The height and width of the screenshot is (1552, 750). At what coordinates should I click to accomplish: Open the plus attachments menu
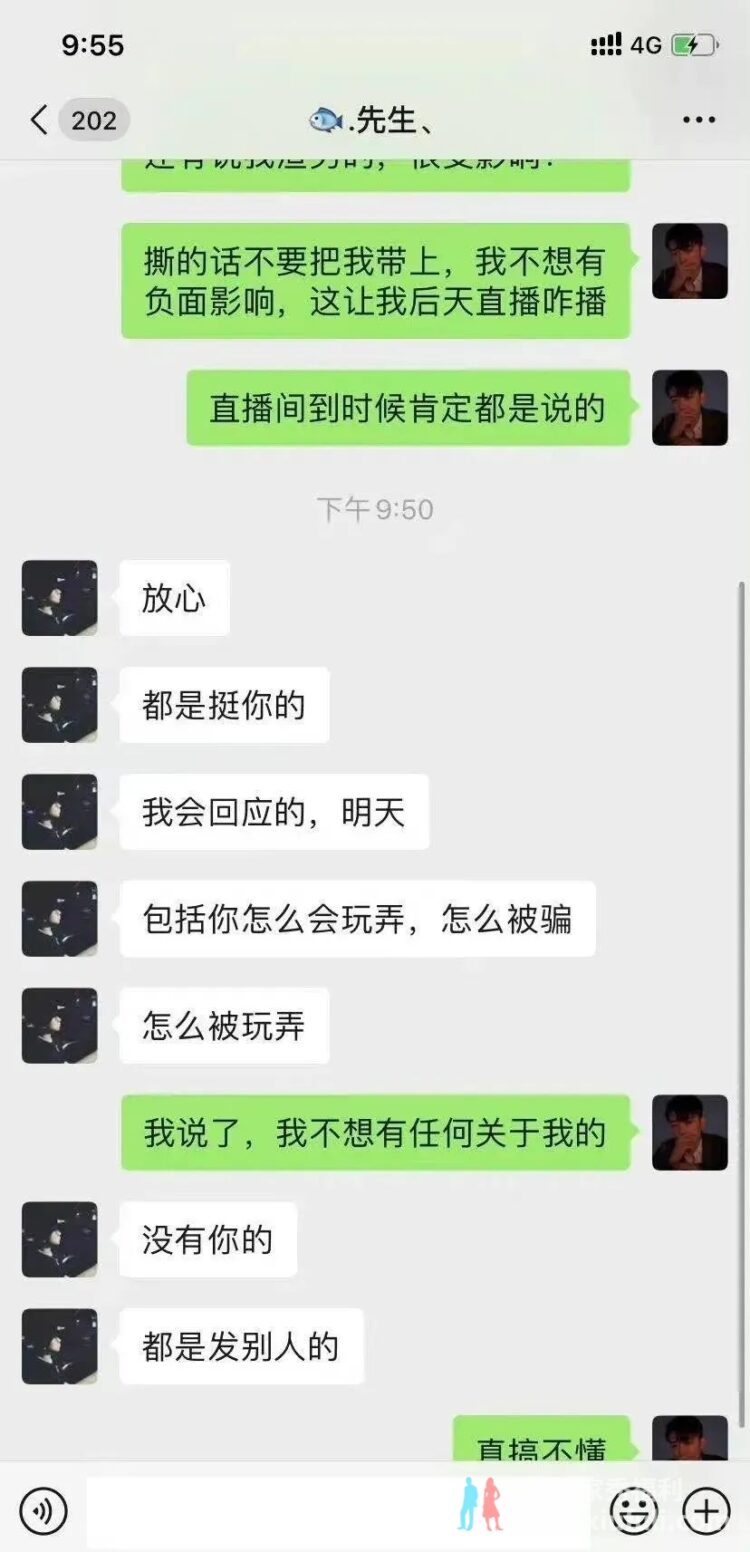[706, 1511]
